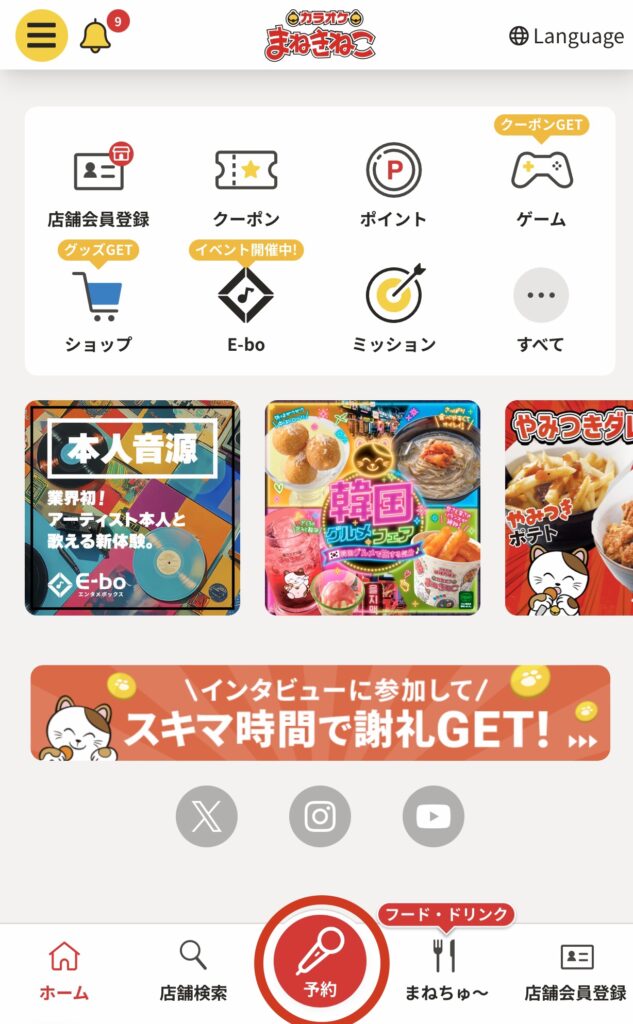
Task: Switch to the まねちゅ〜 tab
Action: [x=446, y=970]
